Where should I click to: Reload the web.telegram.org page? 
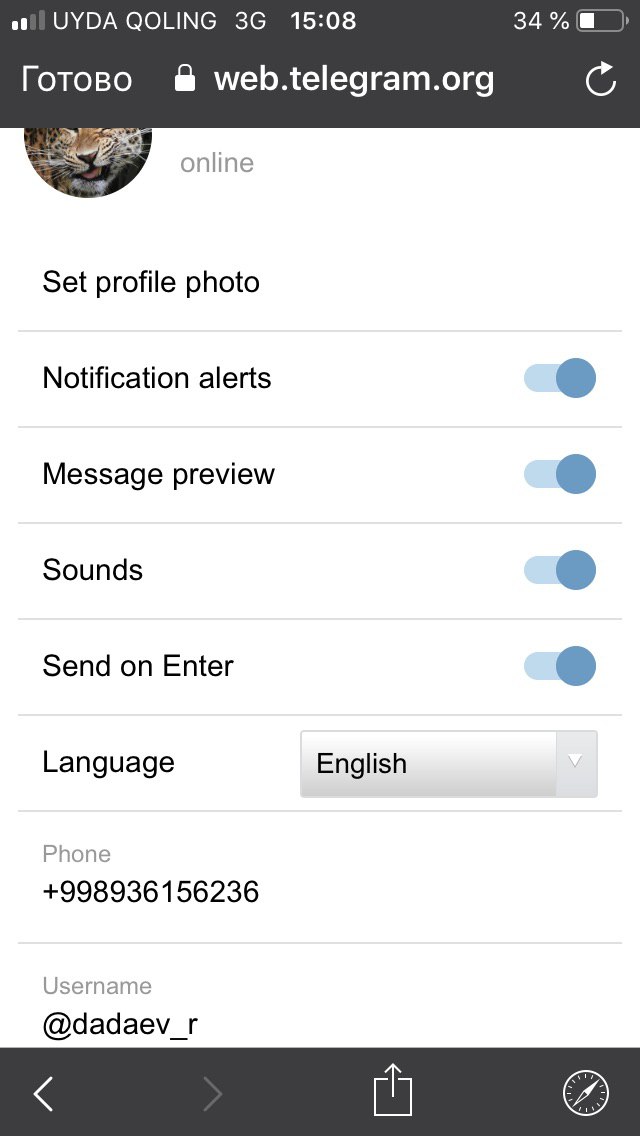[601, 79]
